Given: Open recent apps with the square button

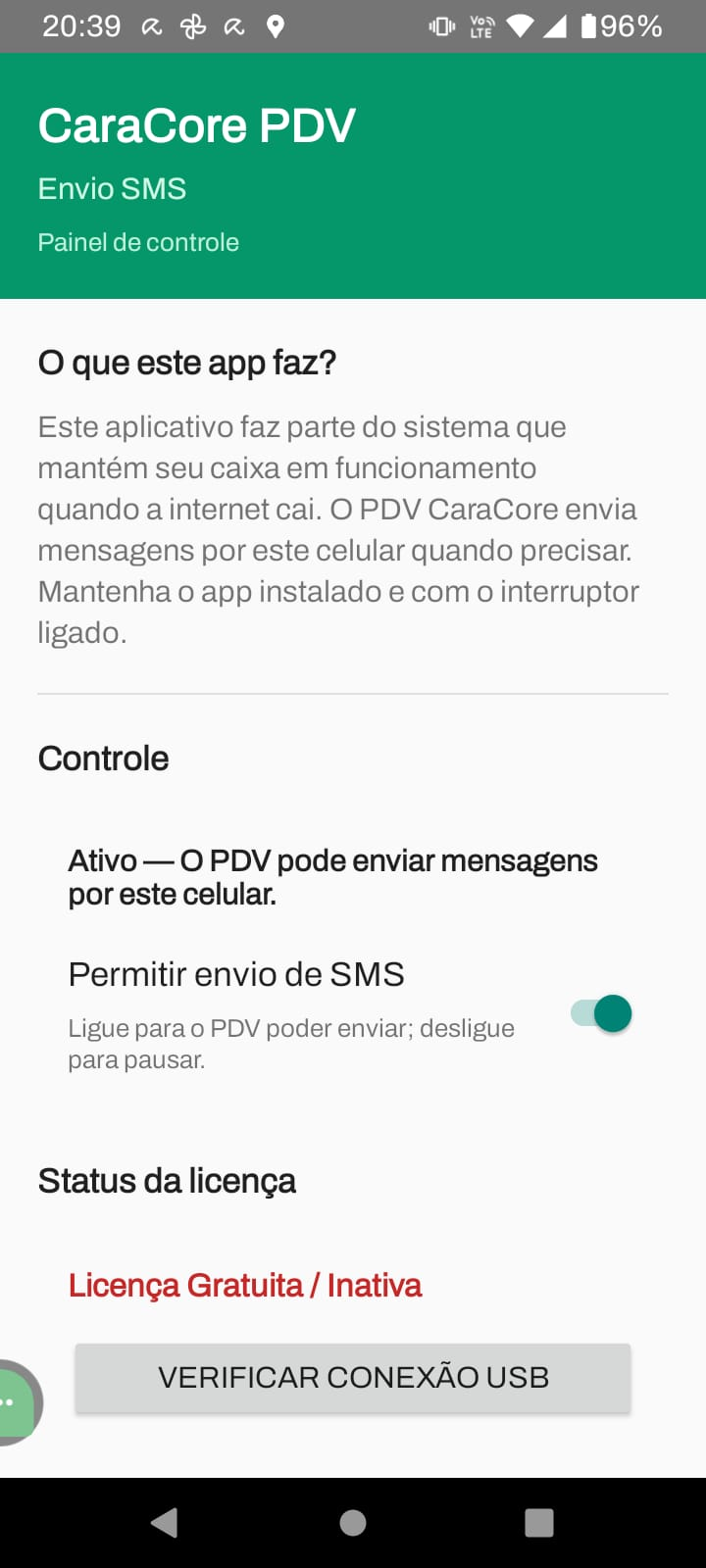Looking at the screenshot, I should click(x=538, y=1522).
